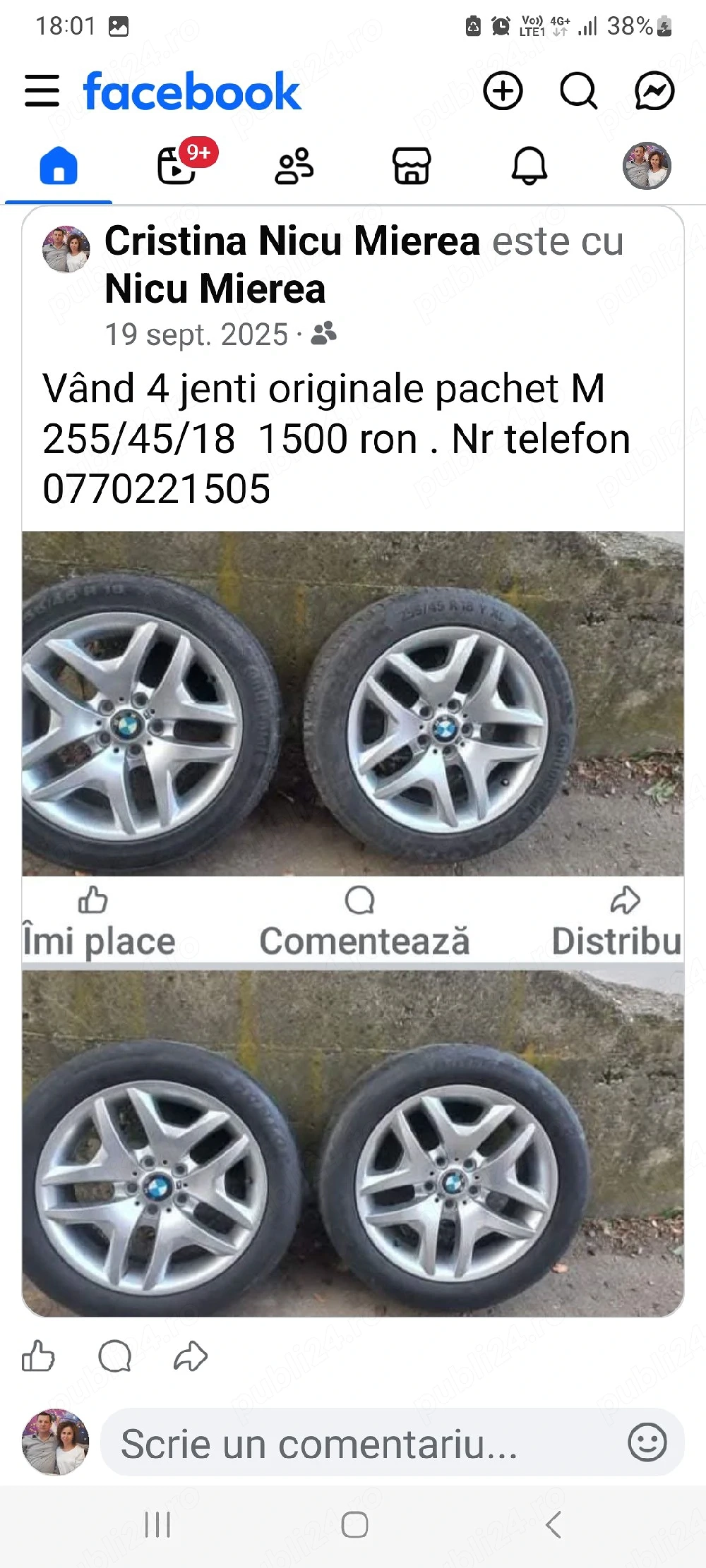Viewport: 706px width, 1568px height.
Task: Open Facebook search
Action: click(x=578, y=91)
